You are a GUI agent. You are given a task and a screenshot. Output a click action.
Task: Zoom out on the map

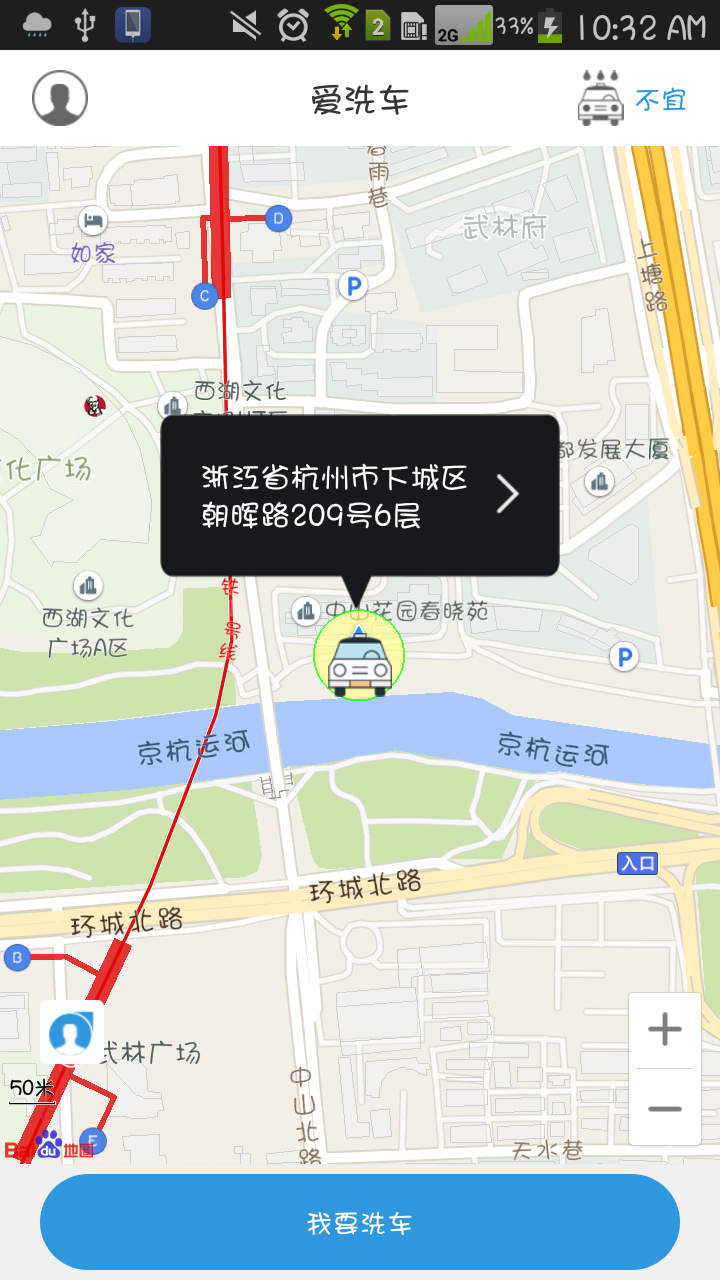665,1108
